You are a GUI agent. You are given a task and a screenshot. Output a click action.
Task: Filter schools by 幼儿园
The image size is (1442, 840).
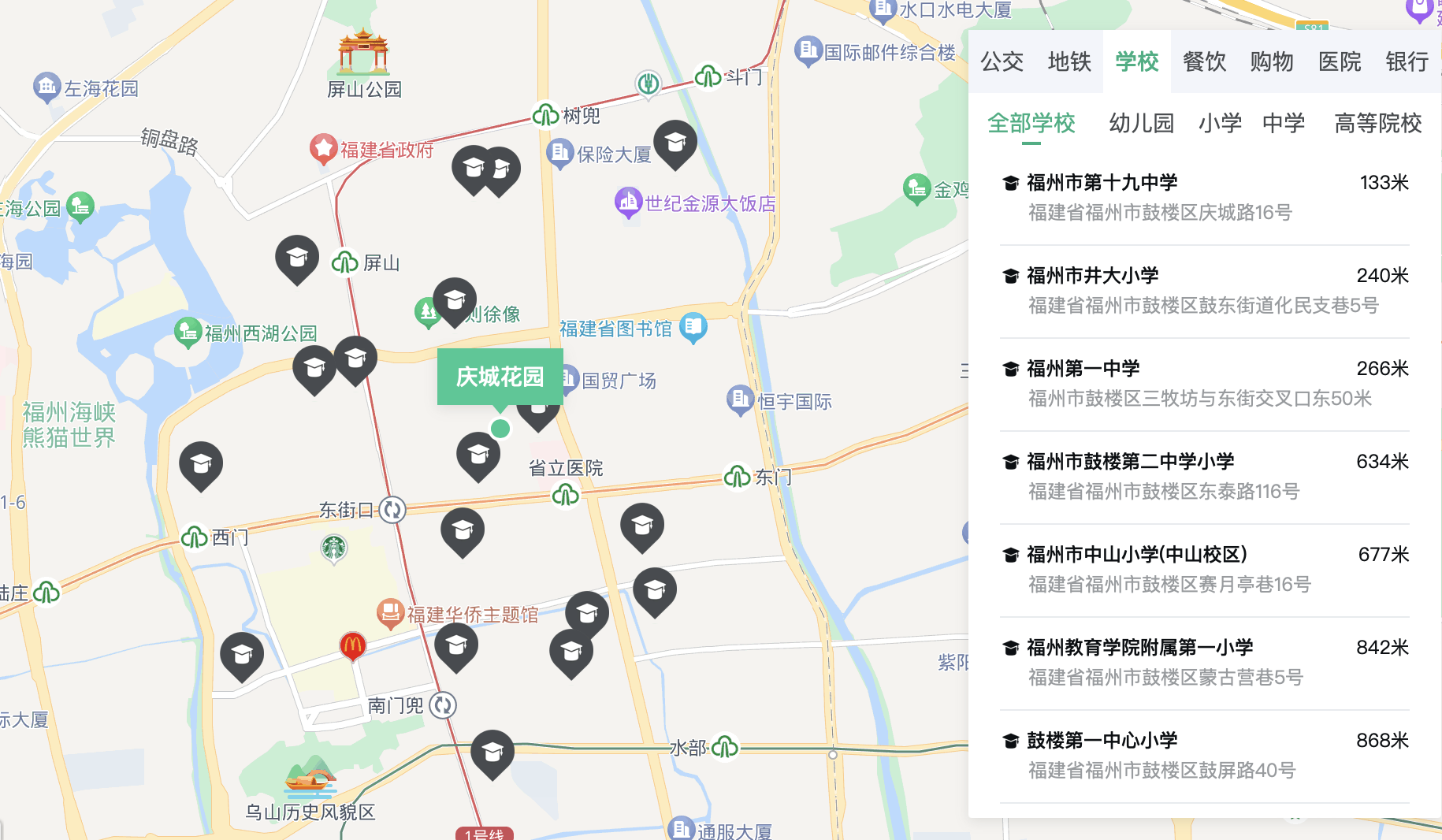pyautogui.click(x=1141, y=123)
